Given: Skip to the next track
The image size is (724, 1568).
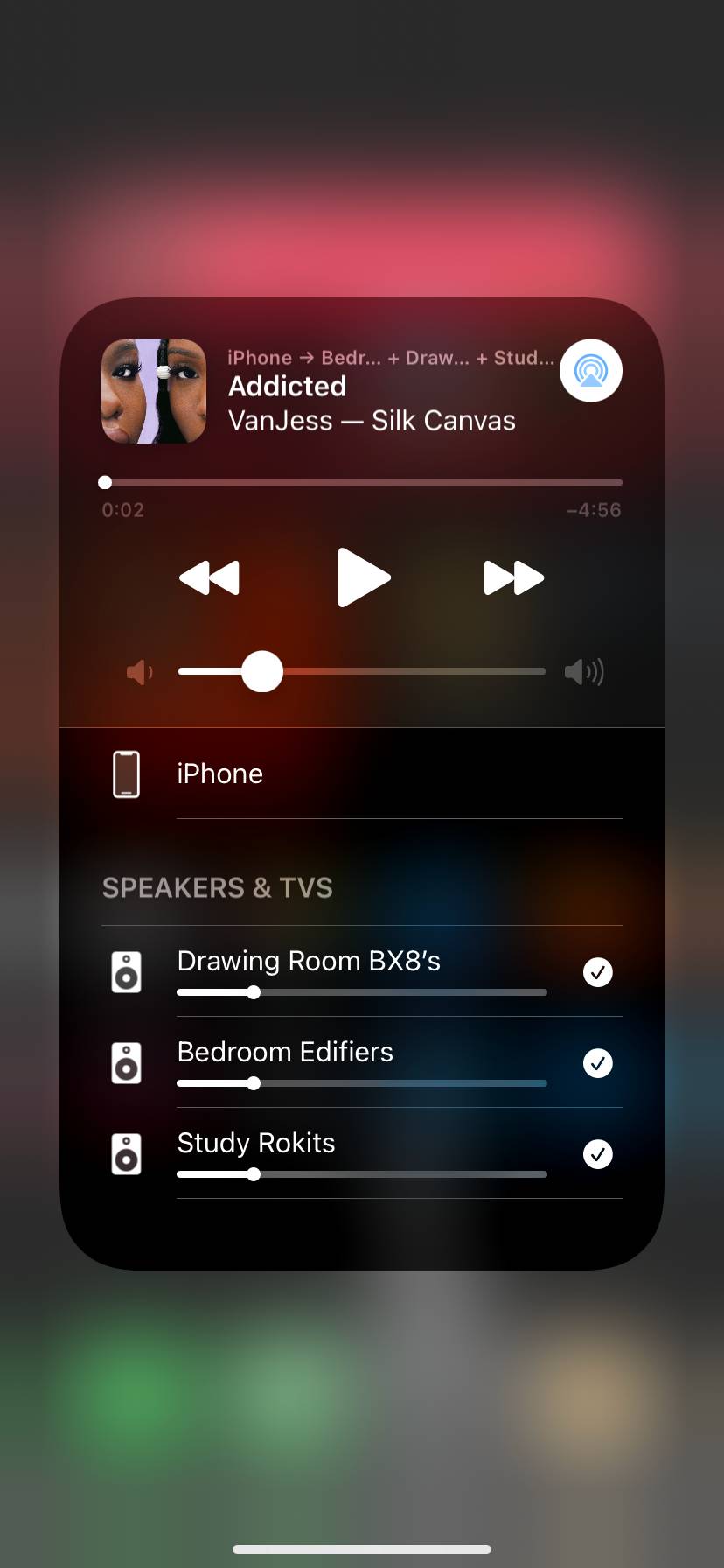Looking at the screenshot, I should pos(514,577).
